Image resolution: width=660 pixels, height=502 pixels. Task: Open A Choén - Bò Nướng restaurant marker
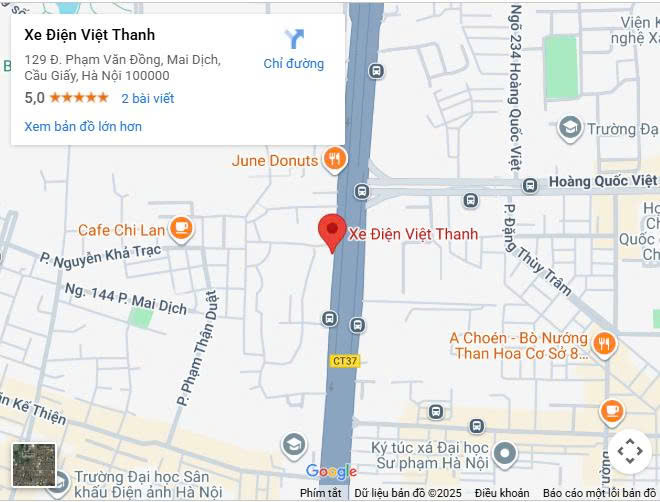pyautogui.click(x=603, y=345)
